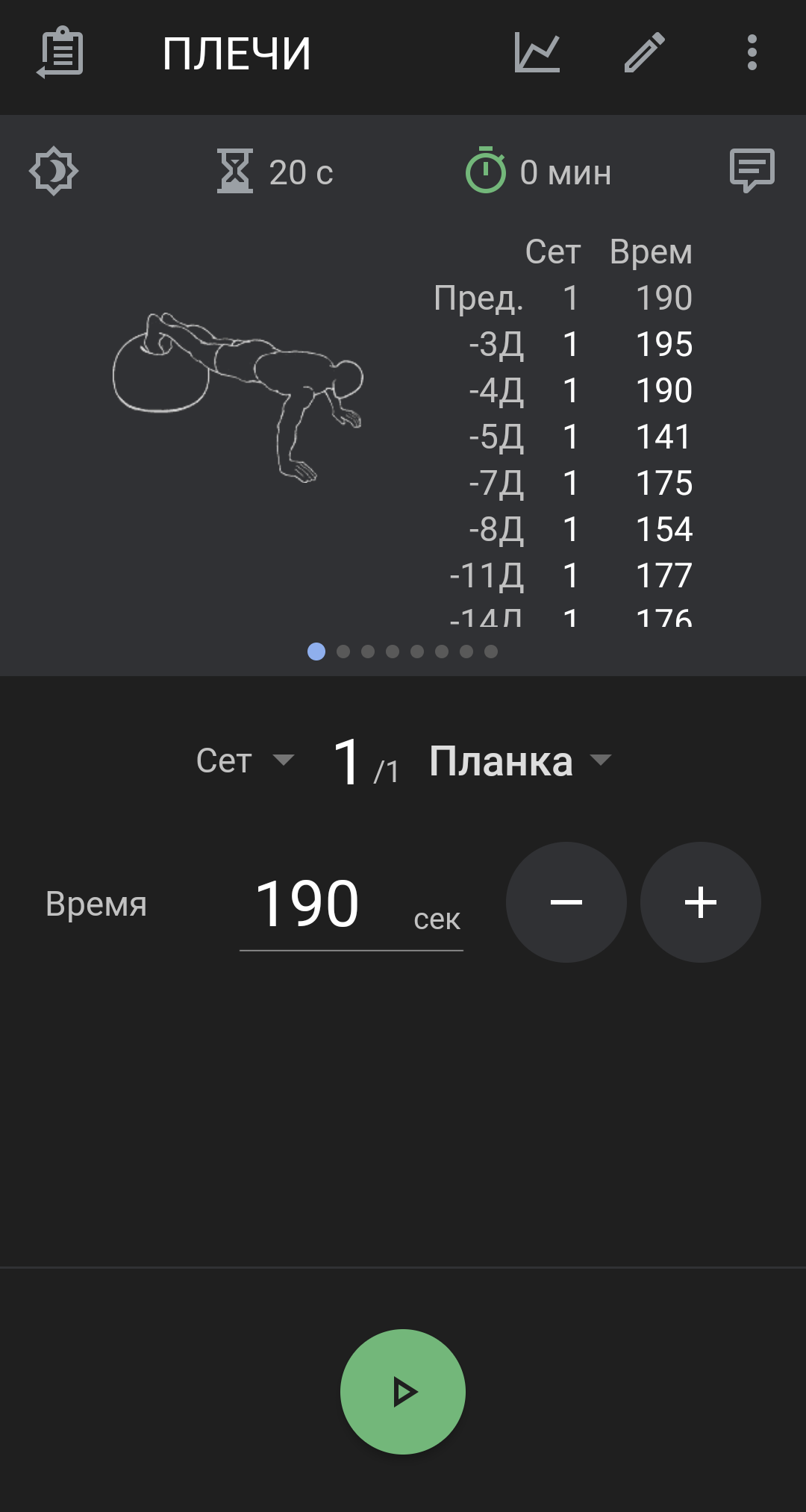Tap the 0 мин workout stopwatch
Image resolution: width=806 pixels, height=1512 pixels.
pos(538,172)
